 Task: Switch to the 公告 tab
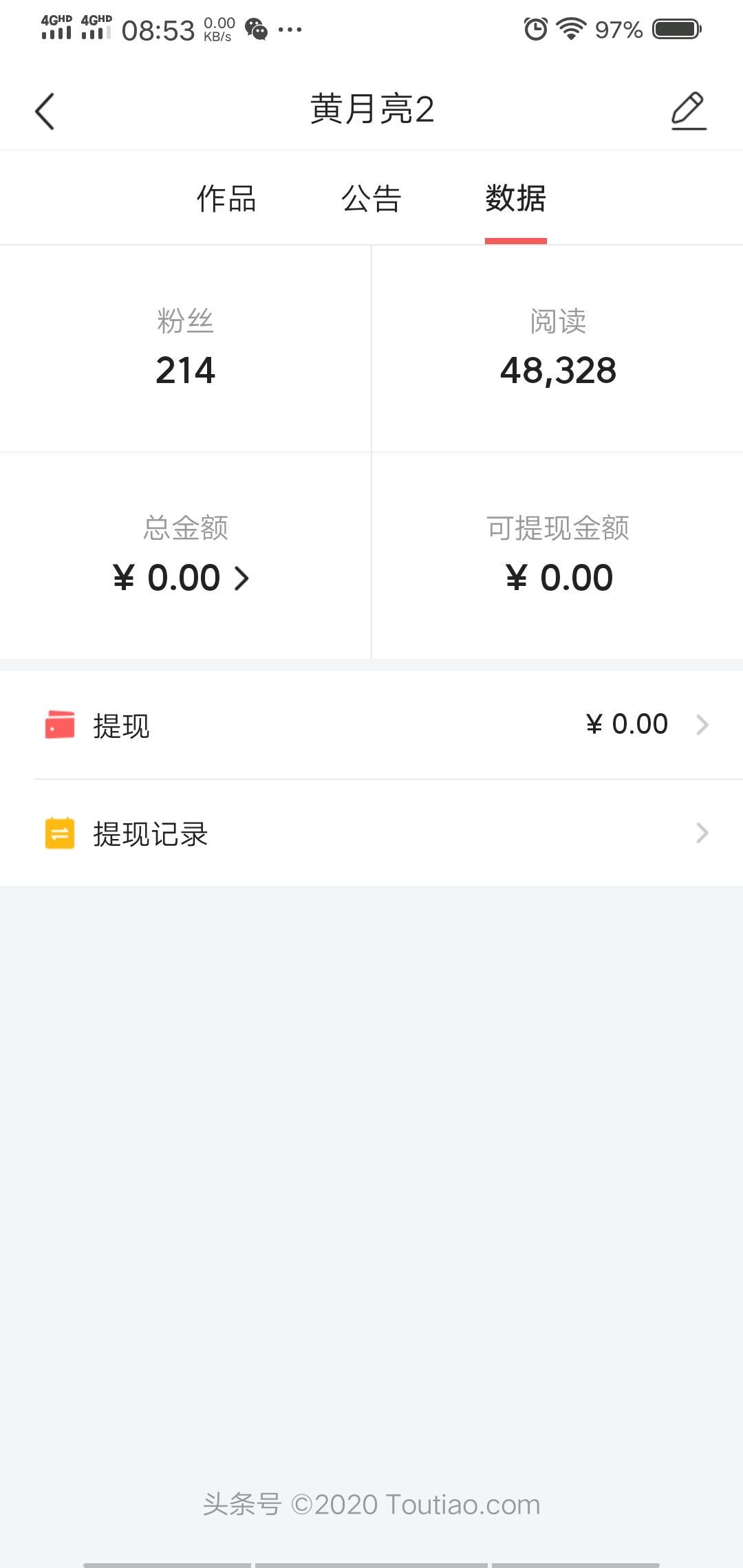(371, 199)
